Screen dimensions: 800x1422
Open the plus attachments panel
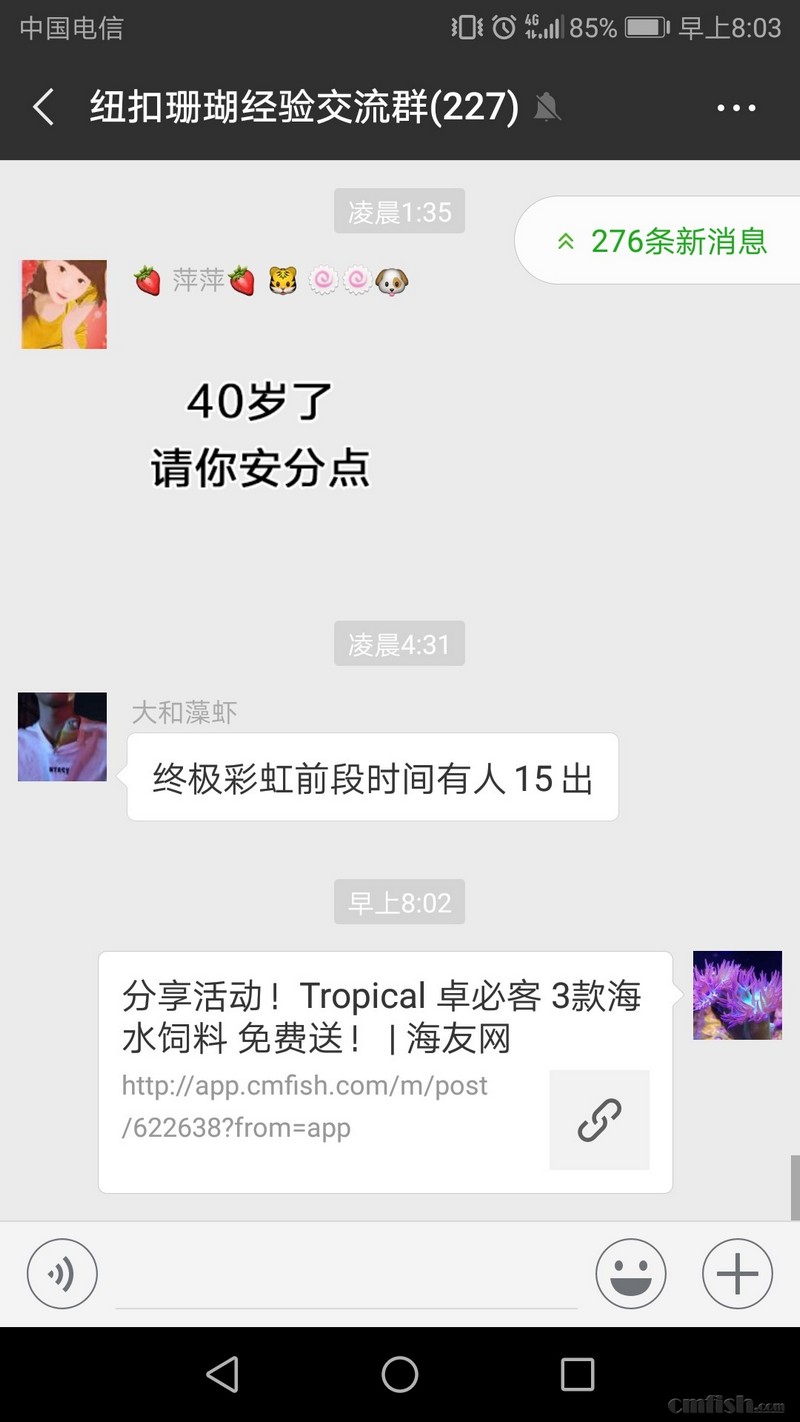[x=737, y=1273]
